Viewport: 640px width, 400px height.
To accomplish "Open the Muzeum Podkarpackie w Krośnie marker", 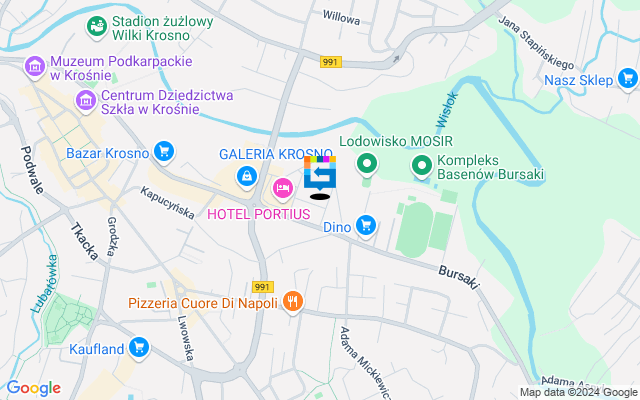I will pyautogui.click(x=35, y=67).
